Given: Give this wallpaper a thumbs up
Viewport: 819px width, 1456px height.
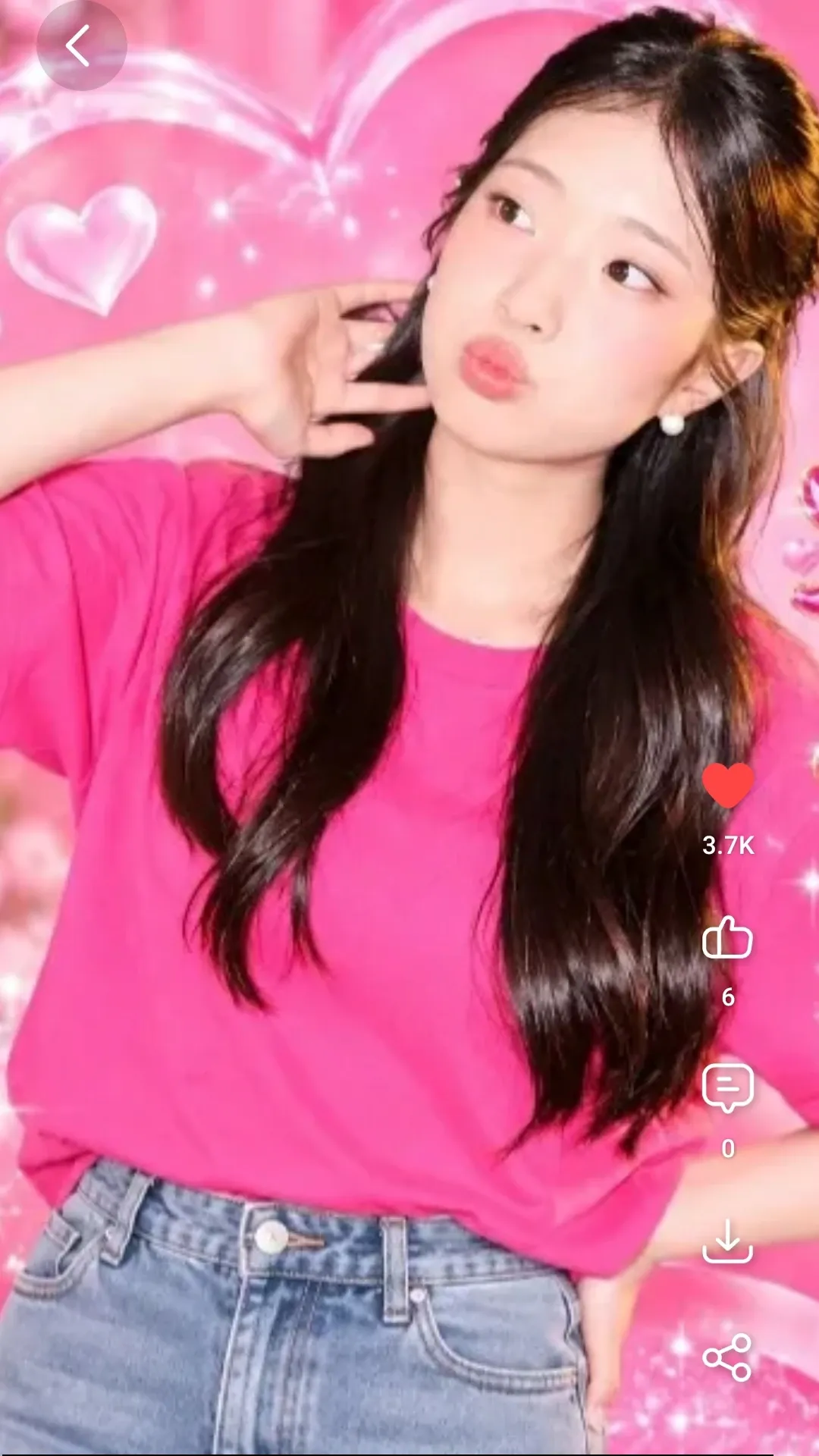Looking at the screenshot, I should point(728,938).
